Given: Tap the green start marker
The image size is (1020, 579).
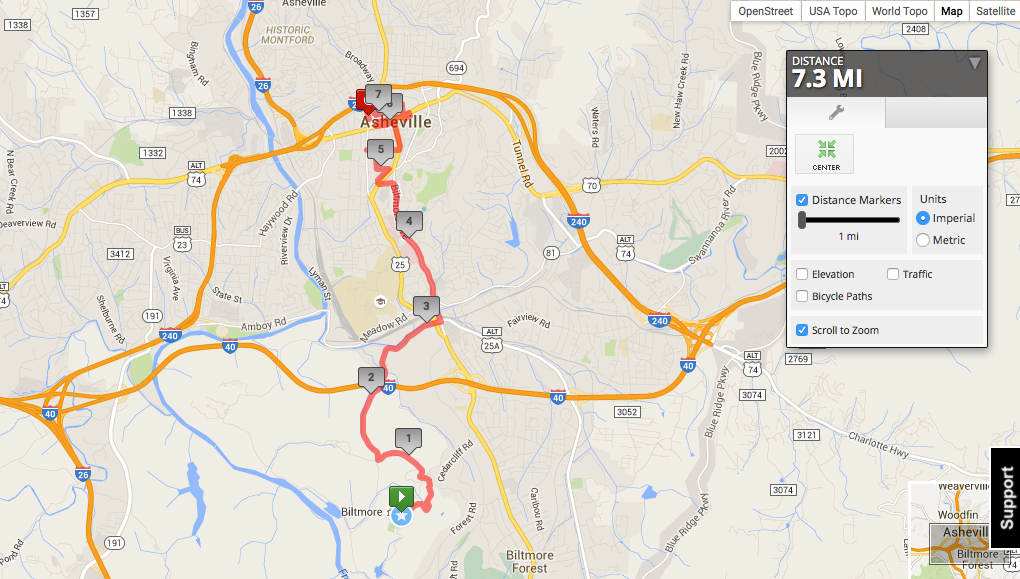Looking at the screenshot, I should click(x=401, y=496).
